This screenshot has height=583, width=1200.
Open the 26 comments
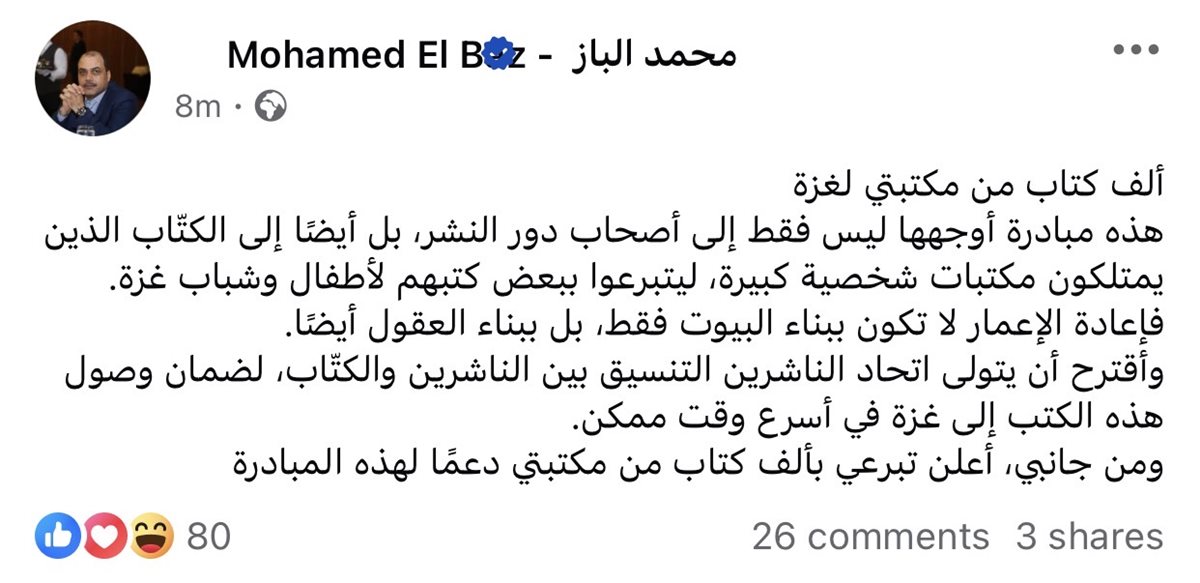(870, 537)
